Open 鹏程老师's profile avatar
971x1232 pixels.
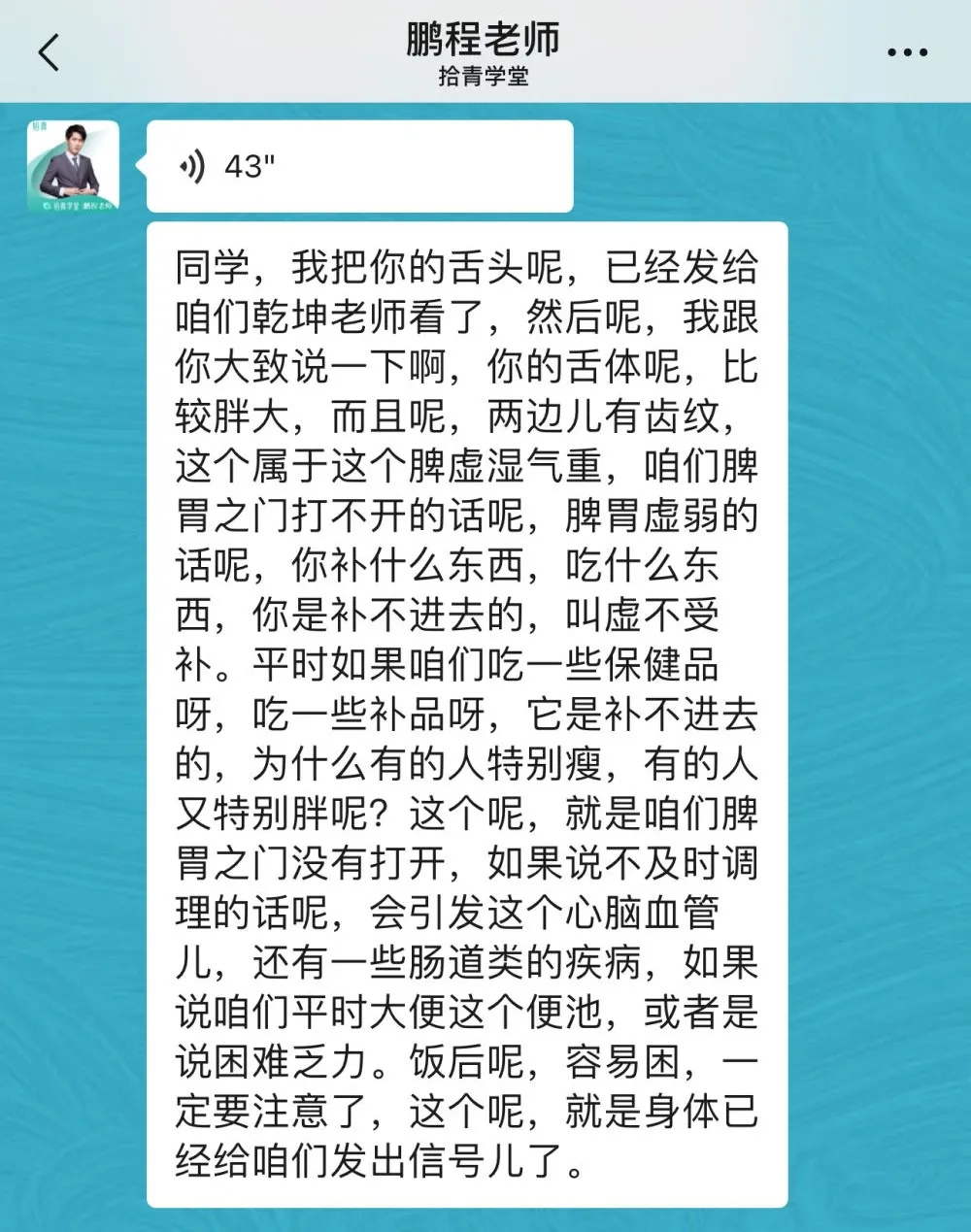point(74,166)
